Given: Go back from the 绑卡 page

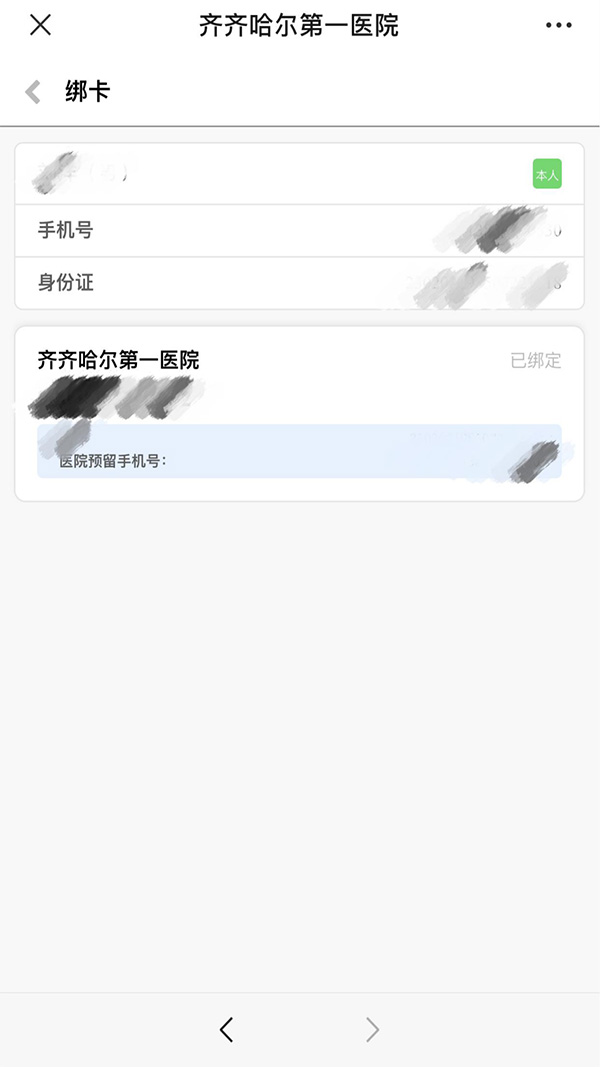Looking at the screenshot, I should pyautogui.click(x=33, y=92).
